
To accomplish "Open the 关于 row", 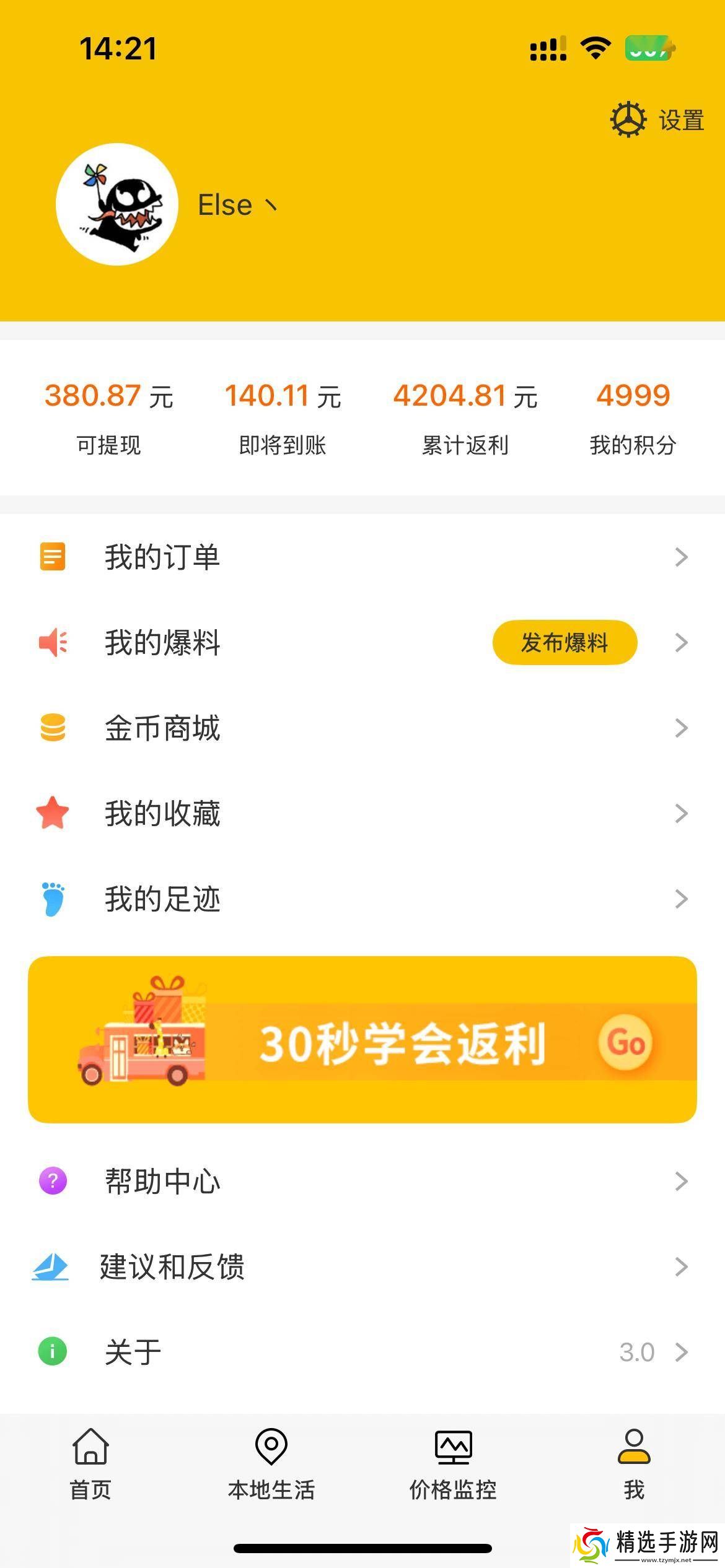I will pyautogui.click(x=362, y=1352).
